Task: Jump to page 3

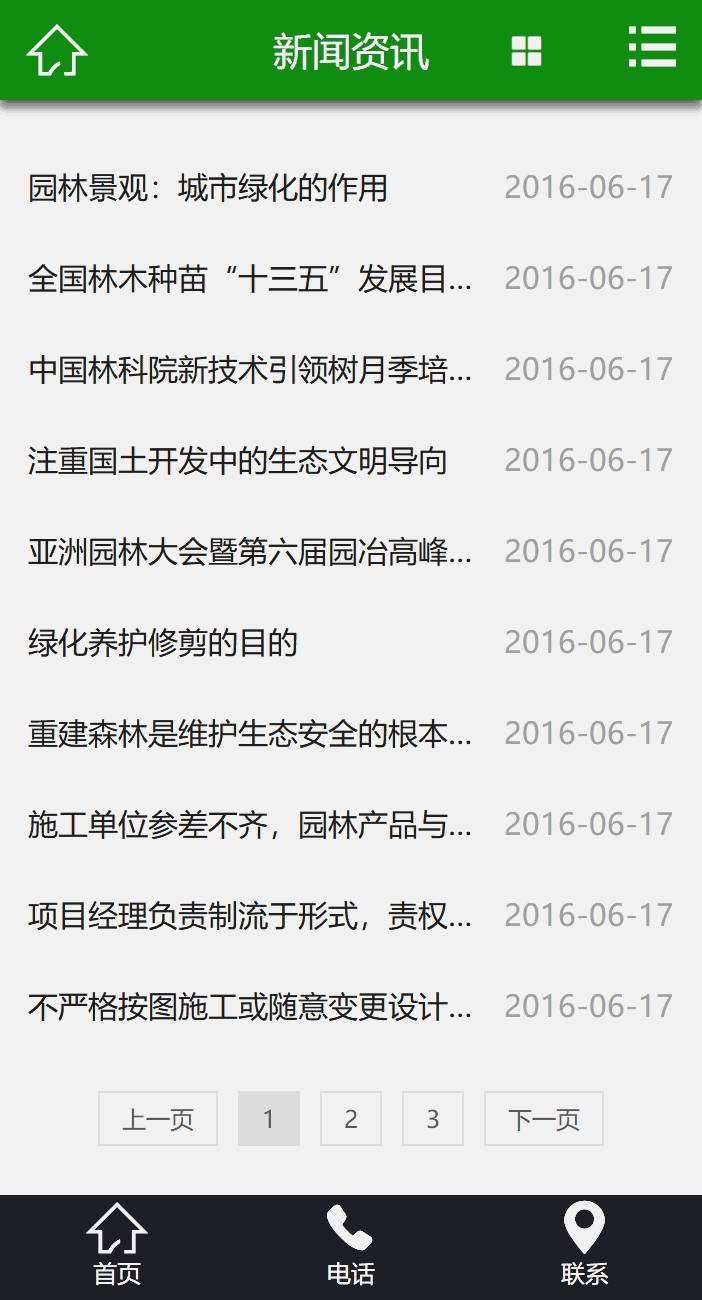Action: point(433,1119)
